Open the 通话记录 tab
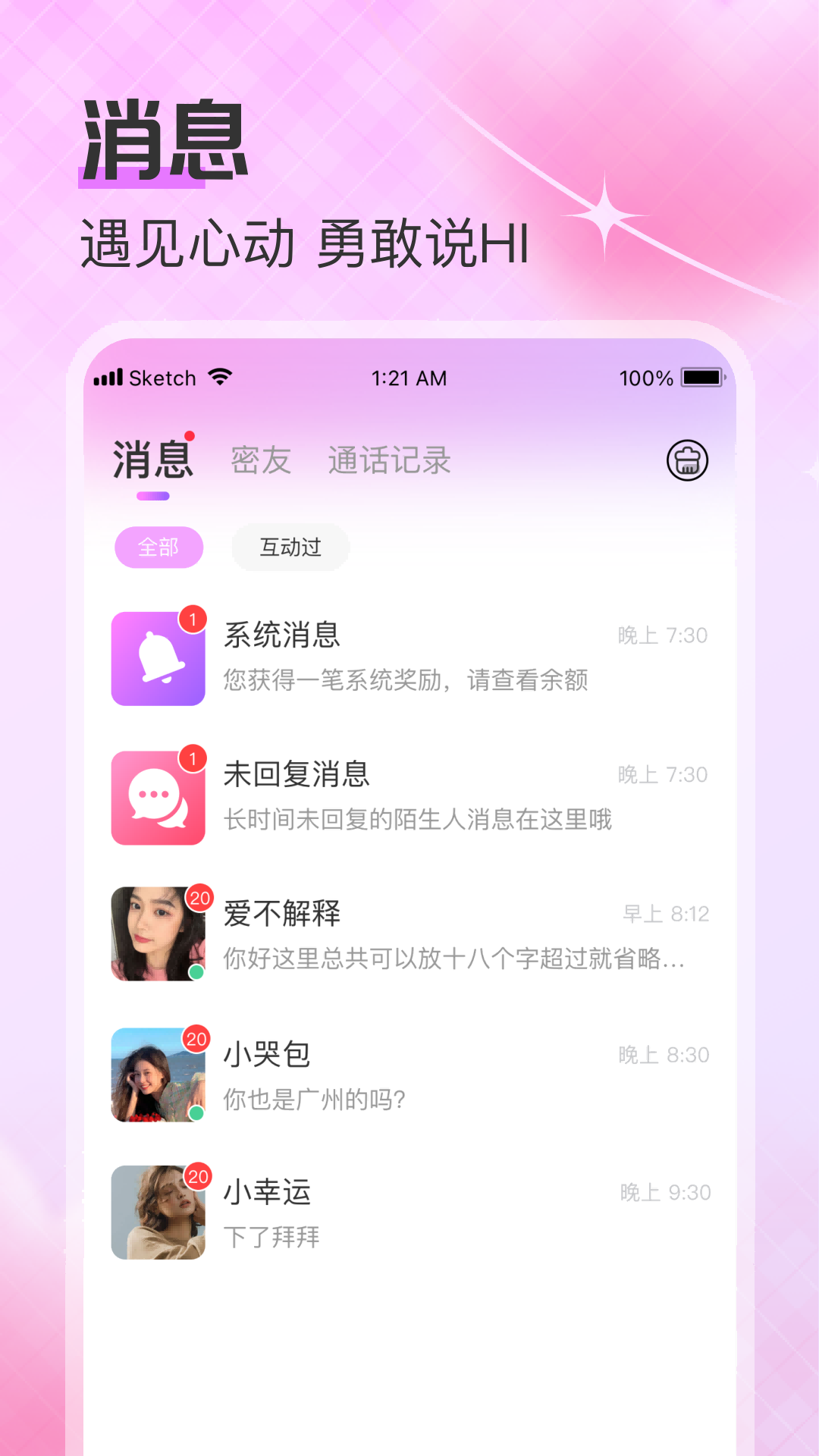The height and width of the screenshot is (1456, 819). click(390, 460)
